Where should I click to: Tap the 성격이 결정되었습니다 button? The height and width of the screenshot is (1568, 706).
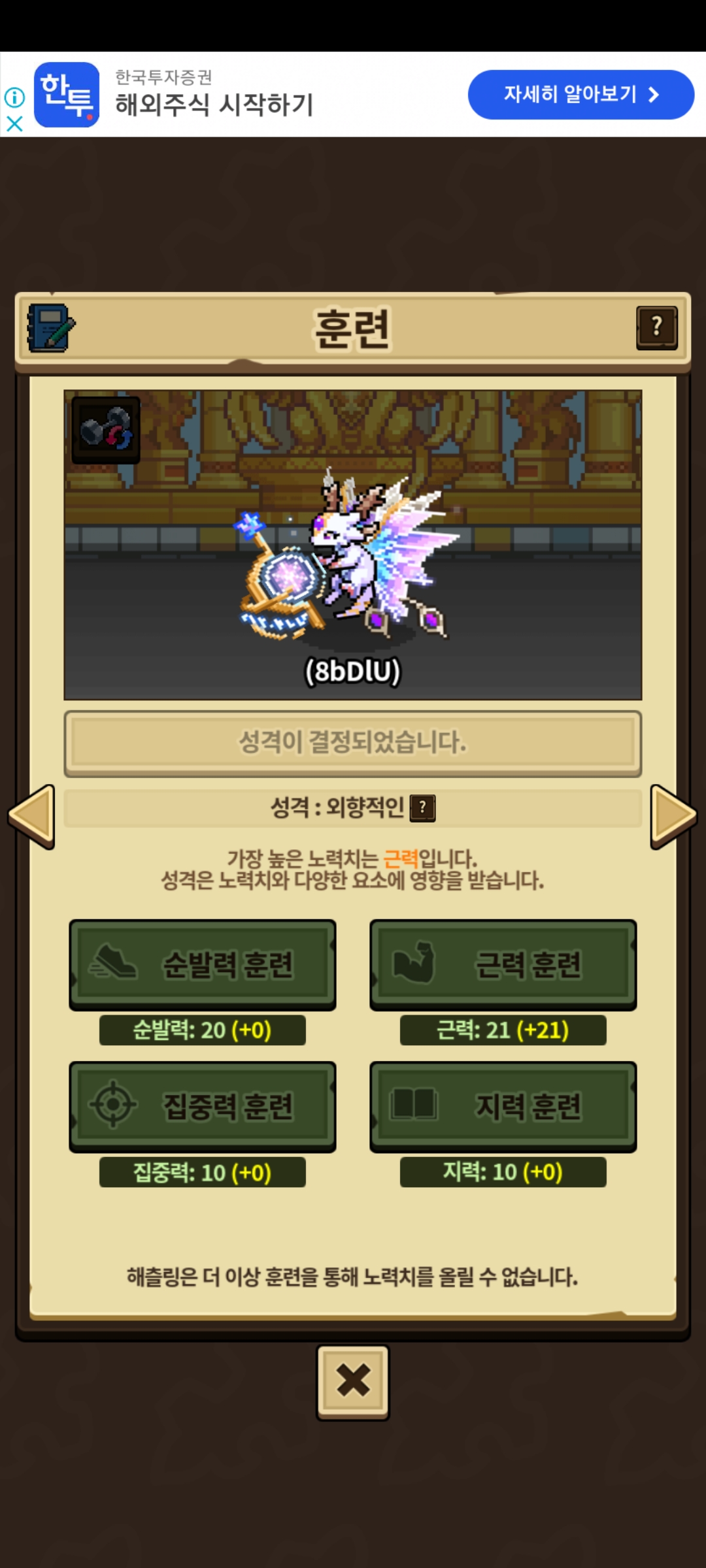(353, 743)
